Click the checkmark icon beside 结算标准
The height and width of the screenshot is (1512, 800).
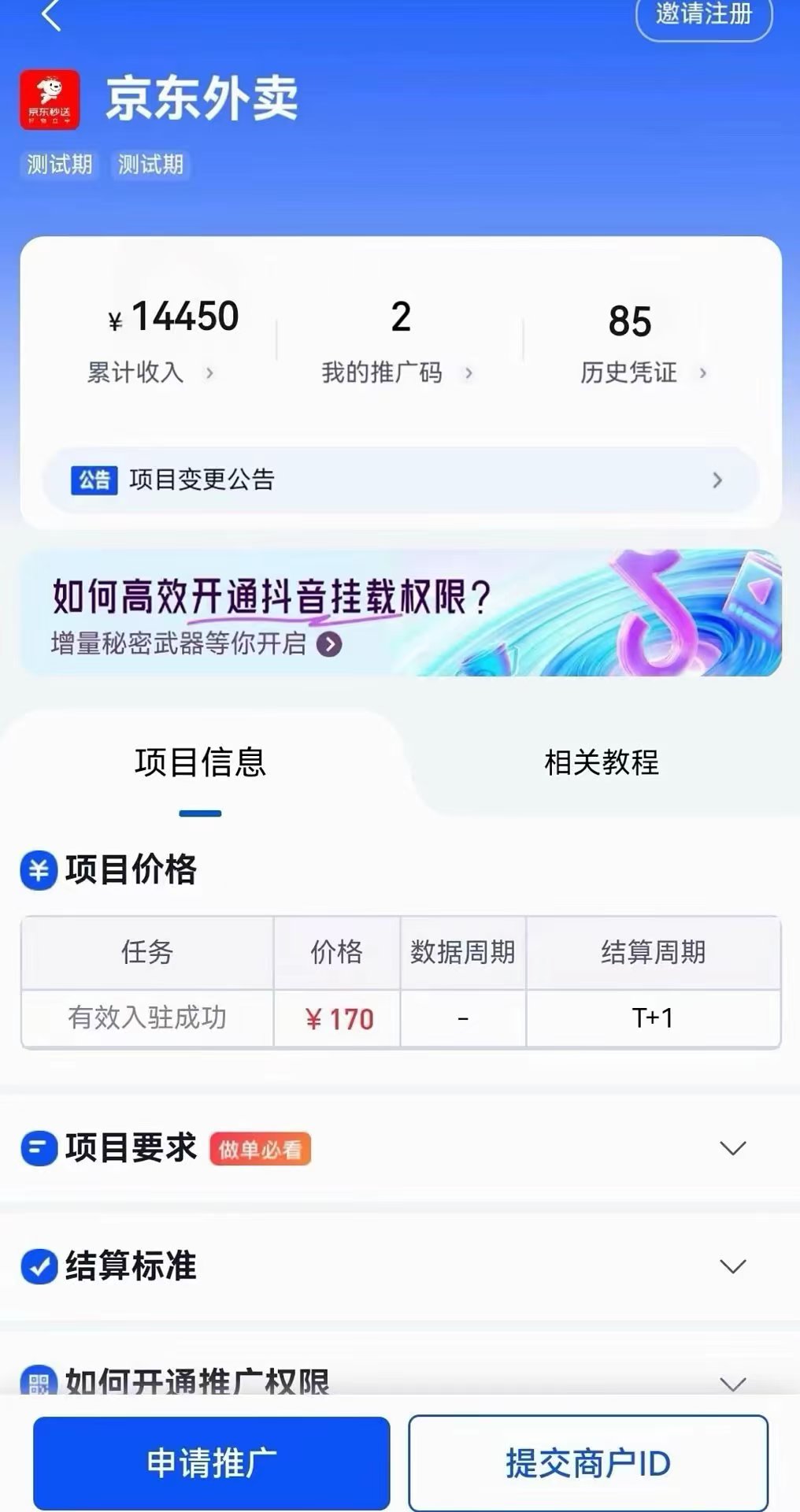pos(37,1267)
